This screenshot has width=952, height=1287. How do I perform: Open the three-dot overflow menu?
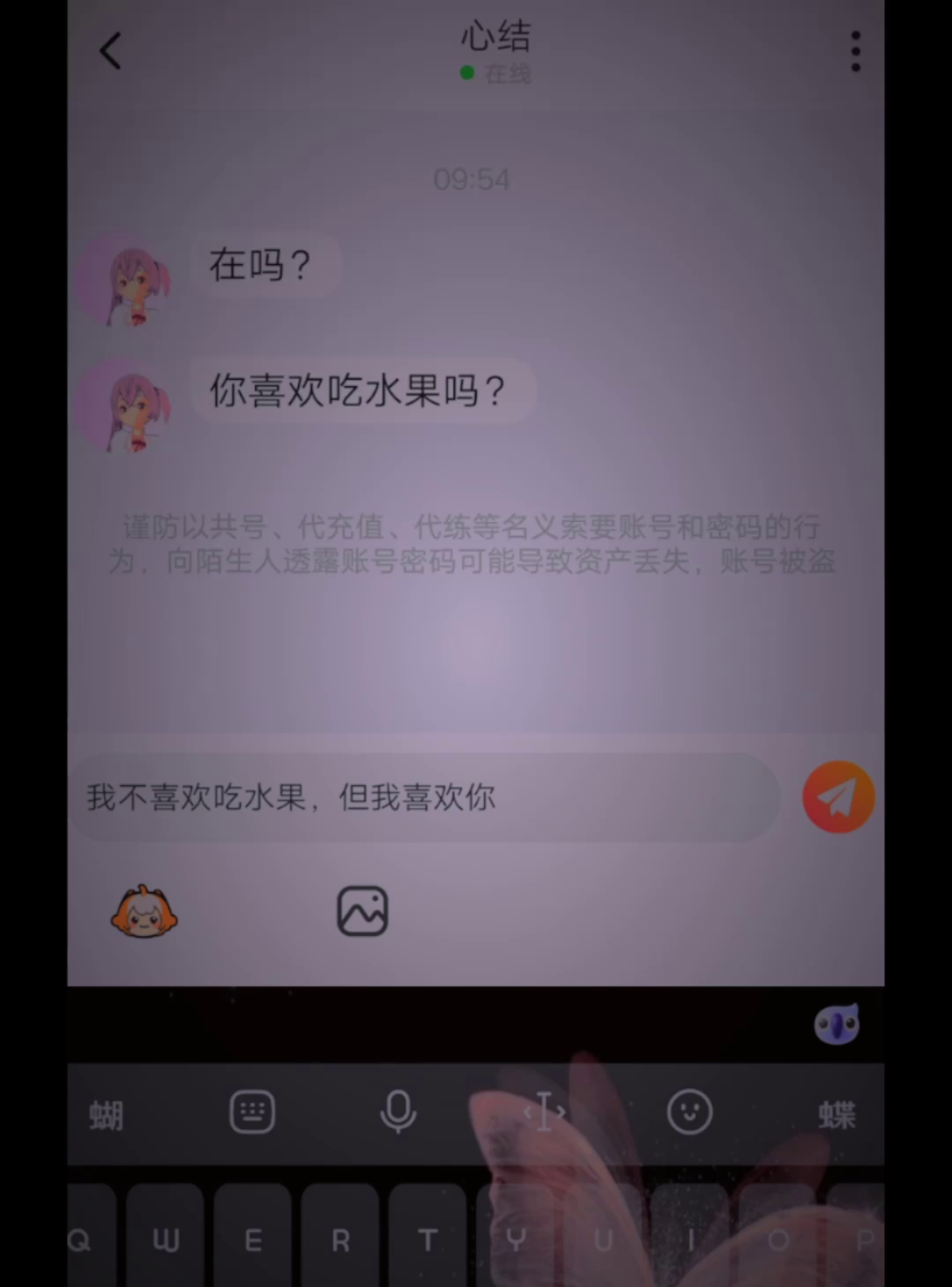pyautogui.click(x=855, y=51)
